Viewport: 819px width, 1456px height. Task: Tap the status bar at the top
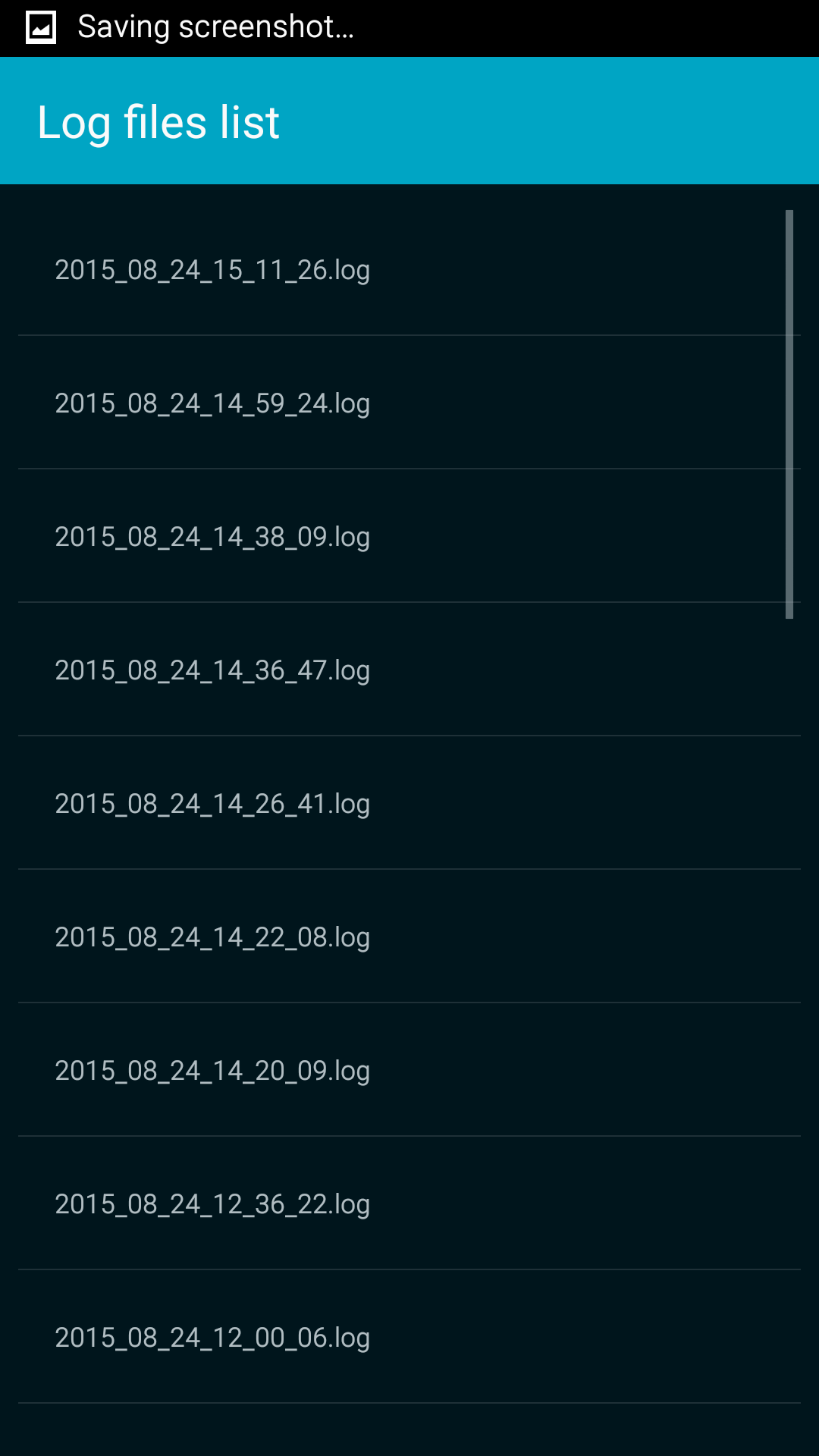coord(531,27)
